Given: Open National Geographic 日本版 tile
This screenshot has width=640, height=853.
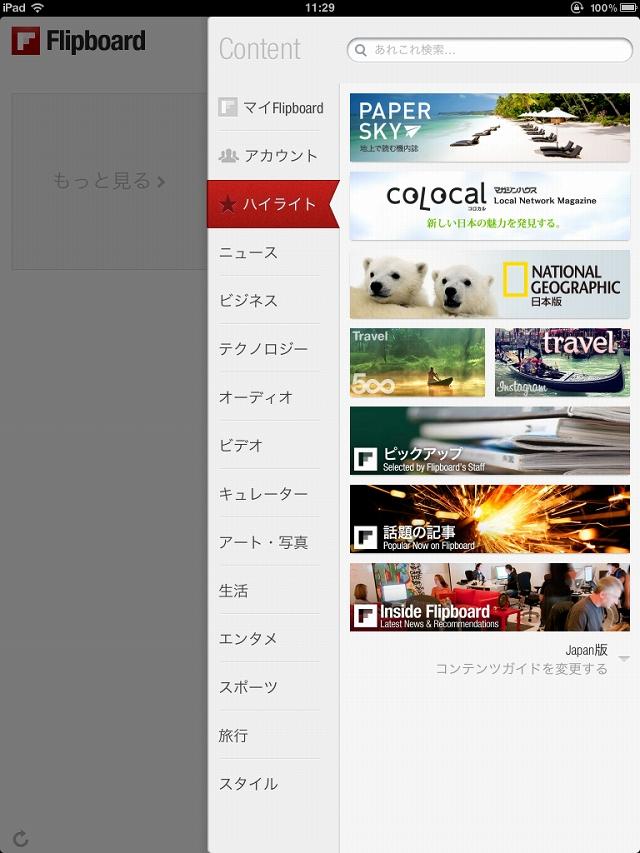Looking at the screenshot, I should (x=490, y=284).
